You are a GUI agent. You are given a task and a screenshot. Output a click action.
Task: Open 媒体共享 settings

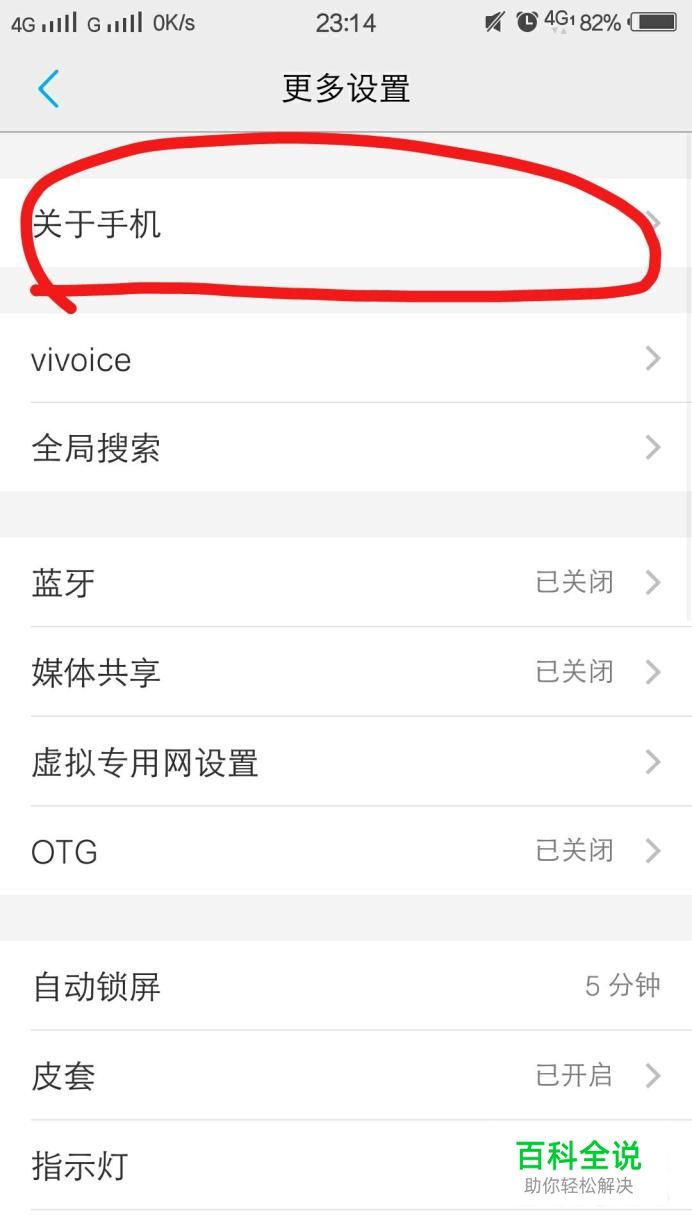tap(346, 672)
